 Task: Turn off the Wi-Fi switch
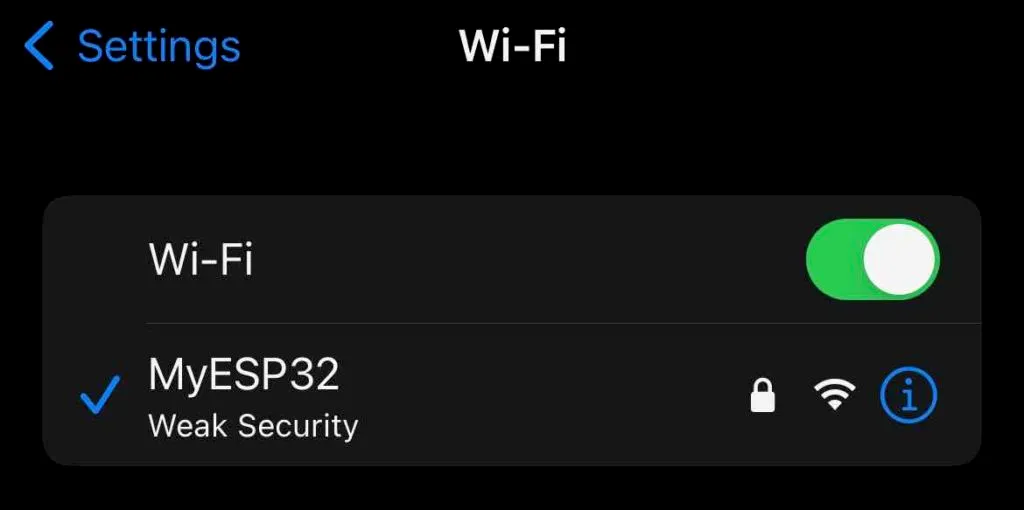872,260
